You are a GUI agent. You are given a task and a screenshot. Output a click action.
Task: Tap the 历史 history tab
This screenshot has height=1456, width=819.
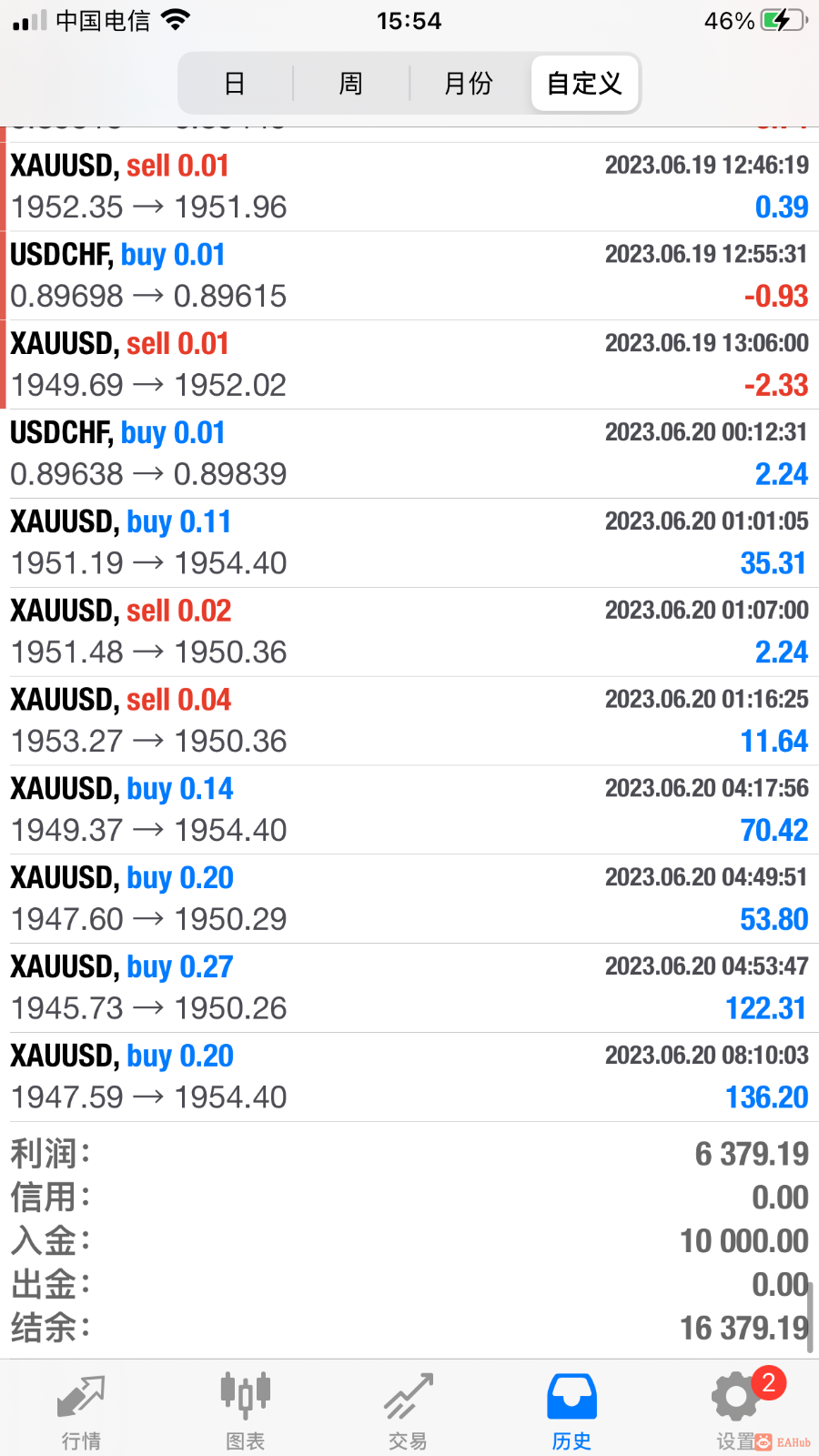point(571,1410)
